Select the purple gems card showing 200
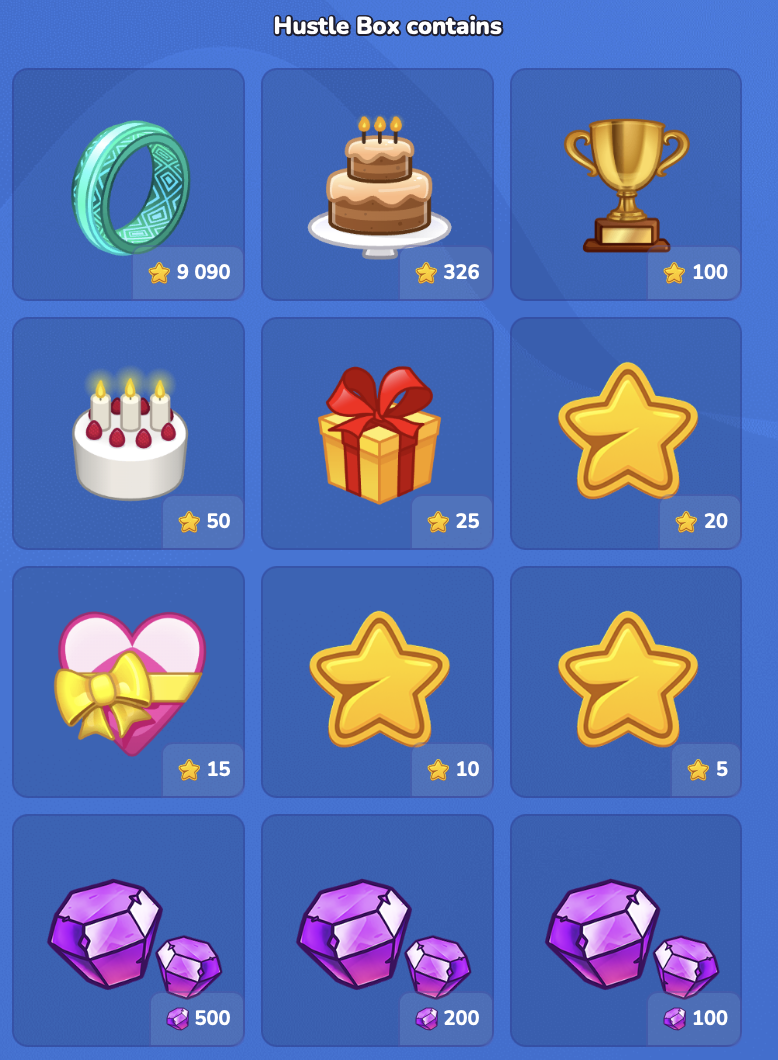This screenshot has width=778, height=1060. click(x=377, y=930)
